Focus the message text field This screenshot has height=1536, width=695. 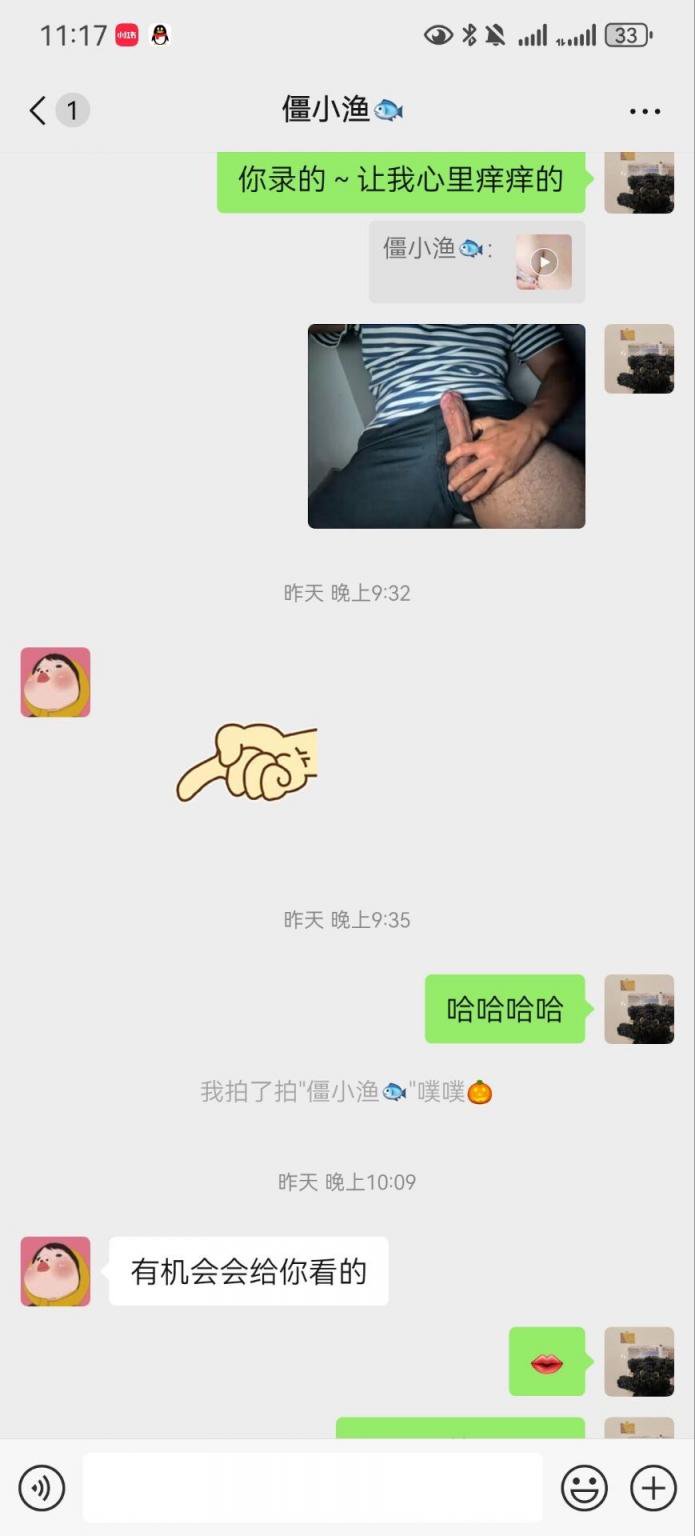312,1488
